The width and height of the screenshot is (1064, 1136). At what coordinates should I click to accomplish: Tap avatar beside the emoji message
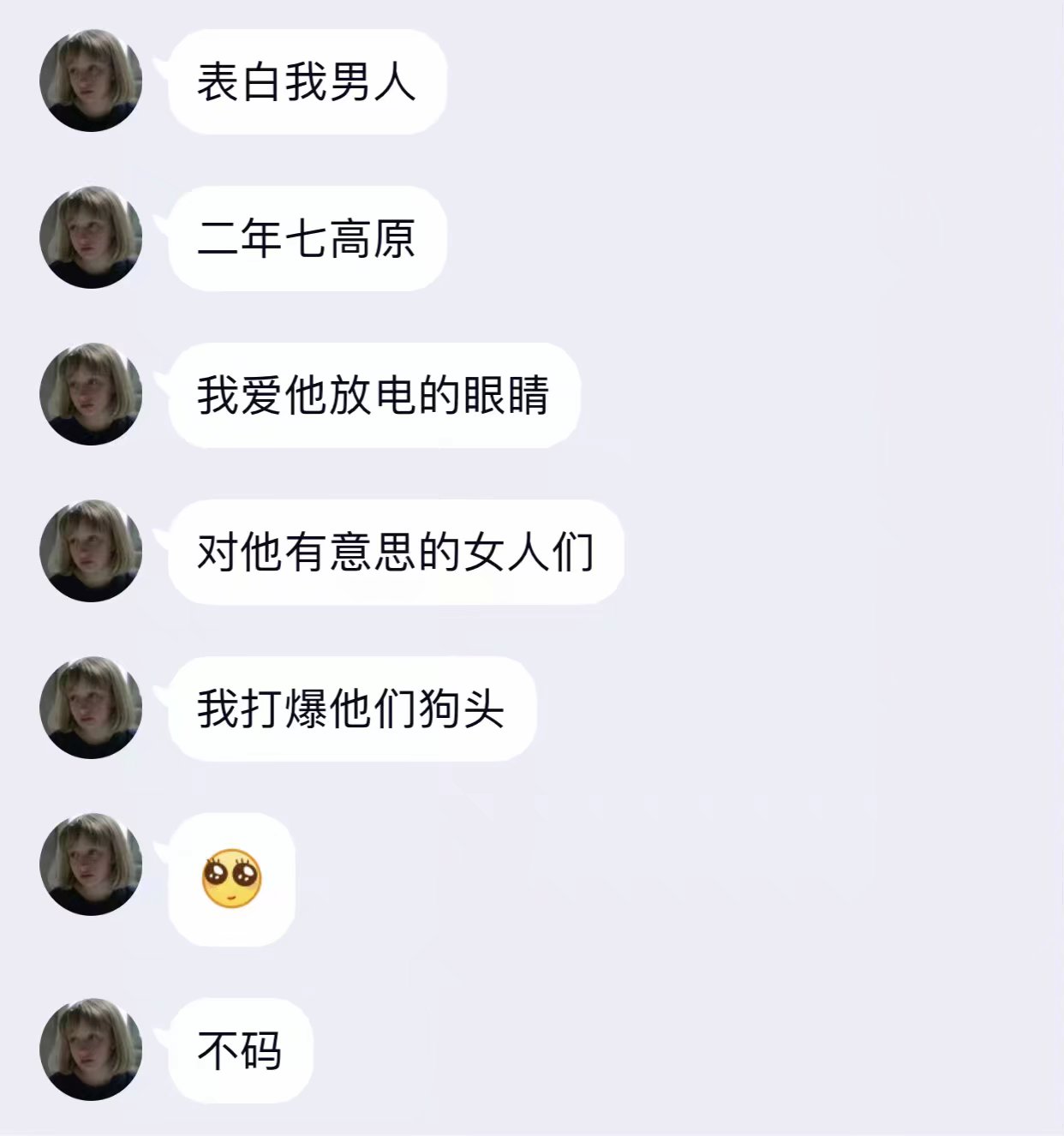click(x=91, y=864)
